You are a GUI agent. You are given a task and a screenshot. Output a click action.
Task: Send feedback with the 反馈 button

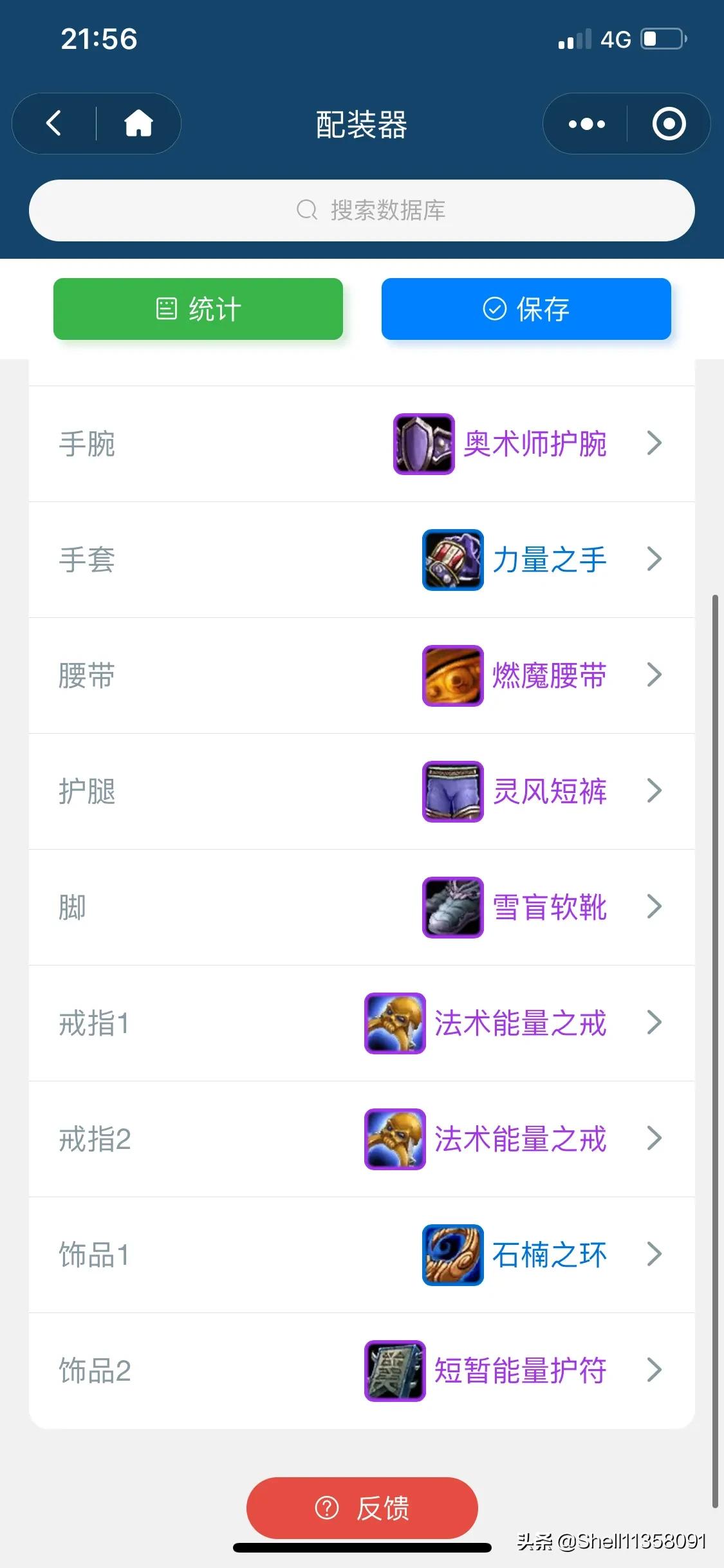click(362, 1507)
